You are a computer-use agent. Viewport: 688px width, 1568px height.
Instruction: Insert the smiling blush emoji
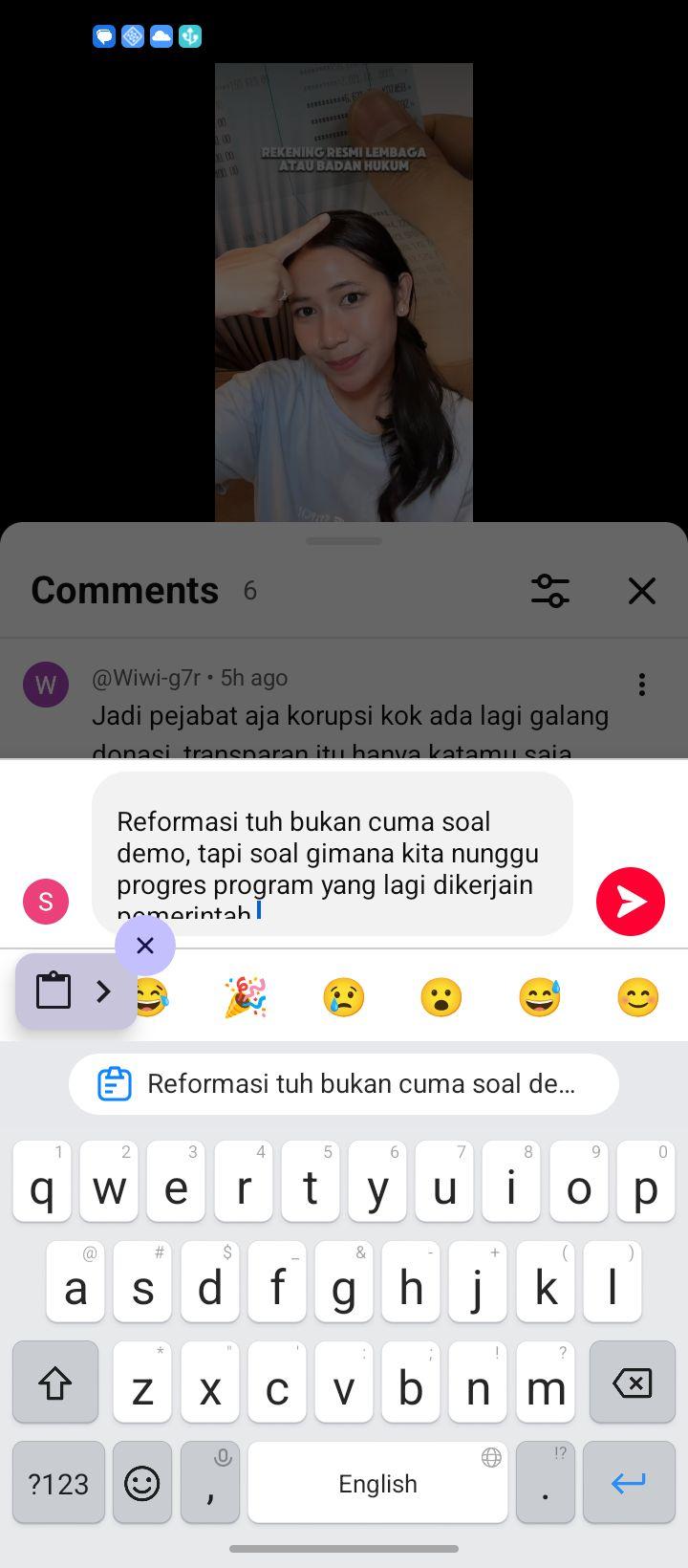[637, 997]
